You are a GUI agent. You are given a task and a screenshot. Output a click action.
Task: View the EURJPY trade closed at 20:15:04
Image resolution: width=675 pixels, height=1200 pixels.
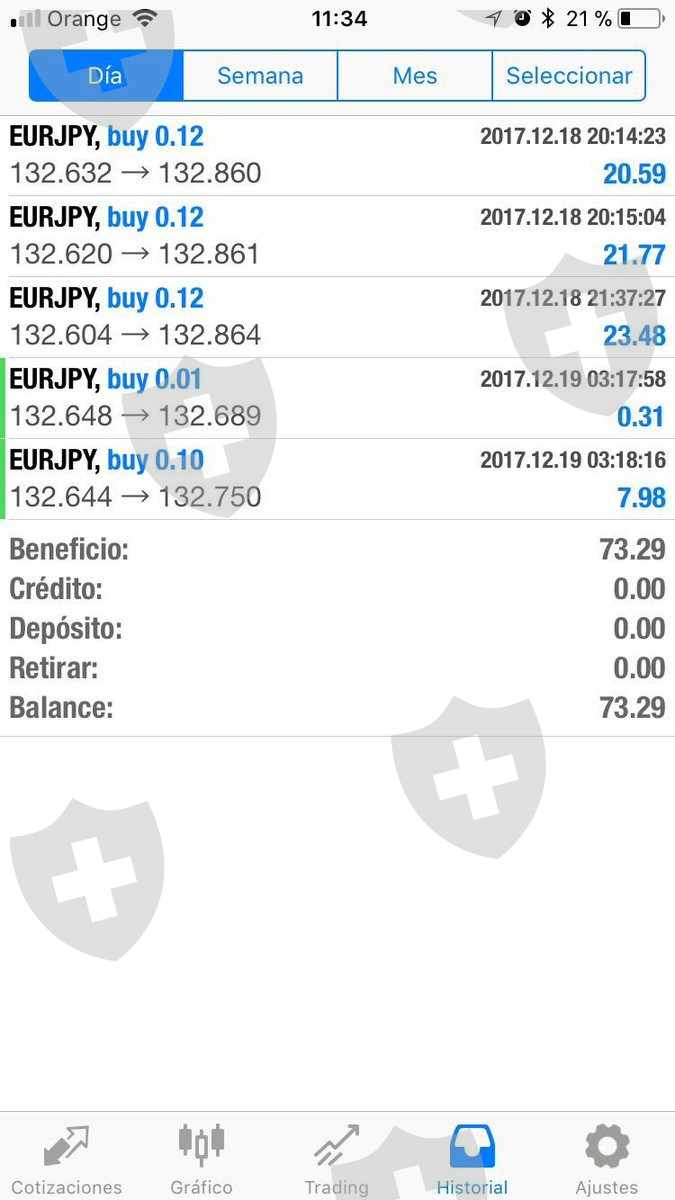[337, 237]
